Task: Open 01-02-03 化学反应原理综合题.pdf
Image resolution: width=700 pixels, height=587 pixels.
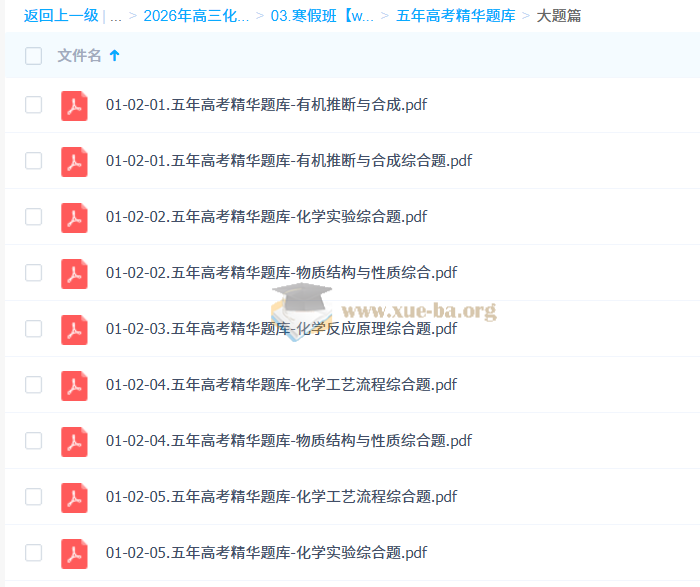Action: click(x=281, y=329)
